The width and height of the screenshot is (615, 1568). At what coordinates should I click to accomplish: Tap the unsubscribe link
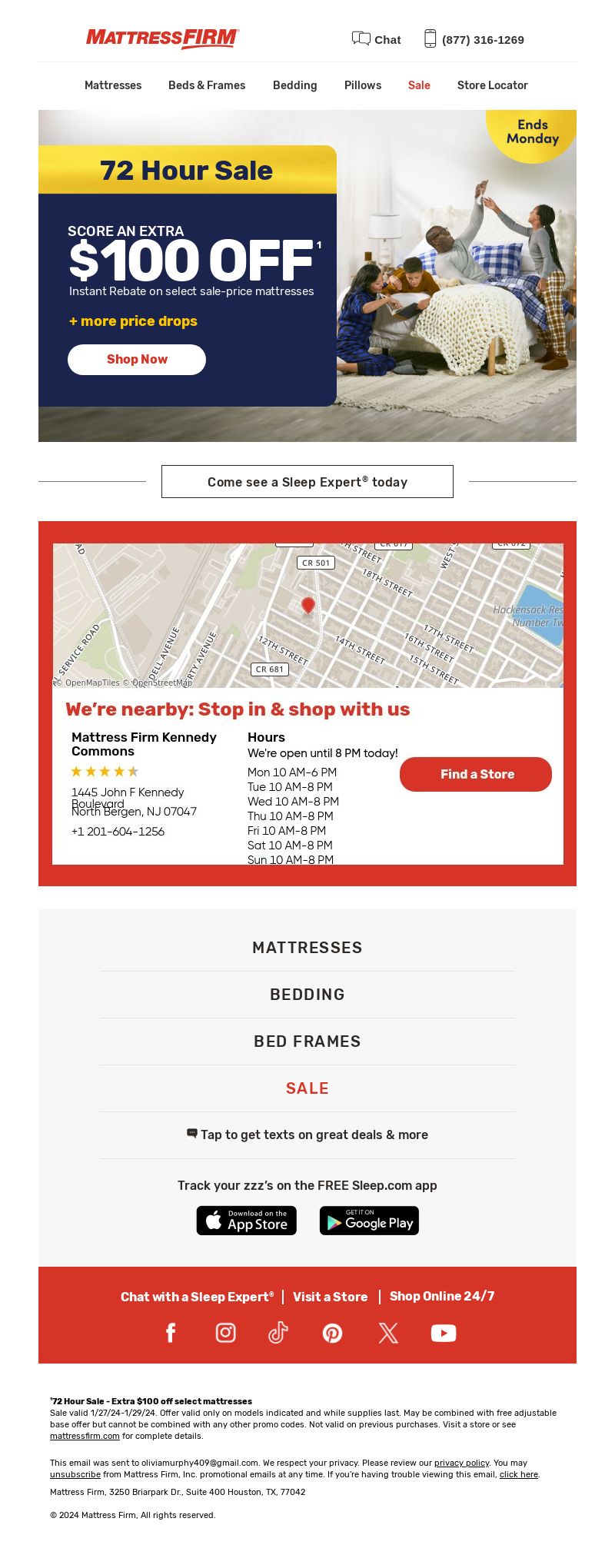pyautogui.click(x=75, y=1474)
